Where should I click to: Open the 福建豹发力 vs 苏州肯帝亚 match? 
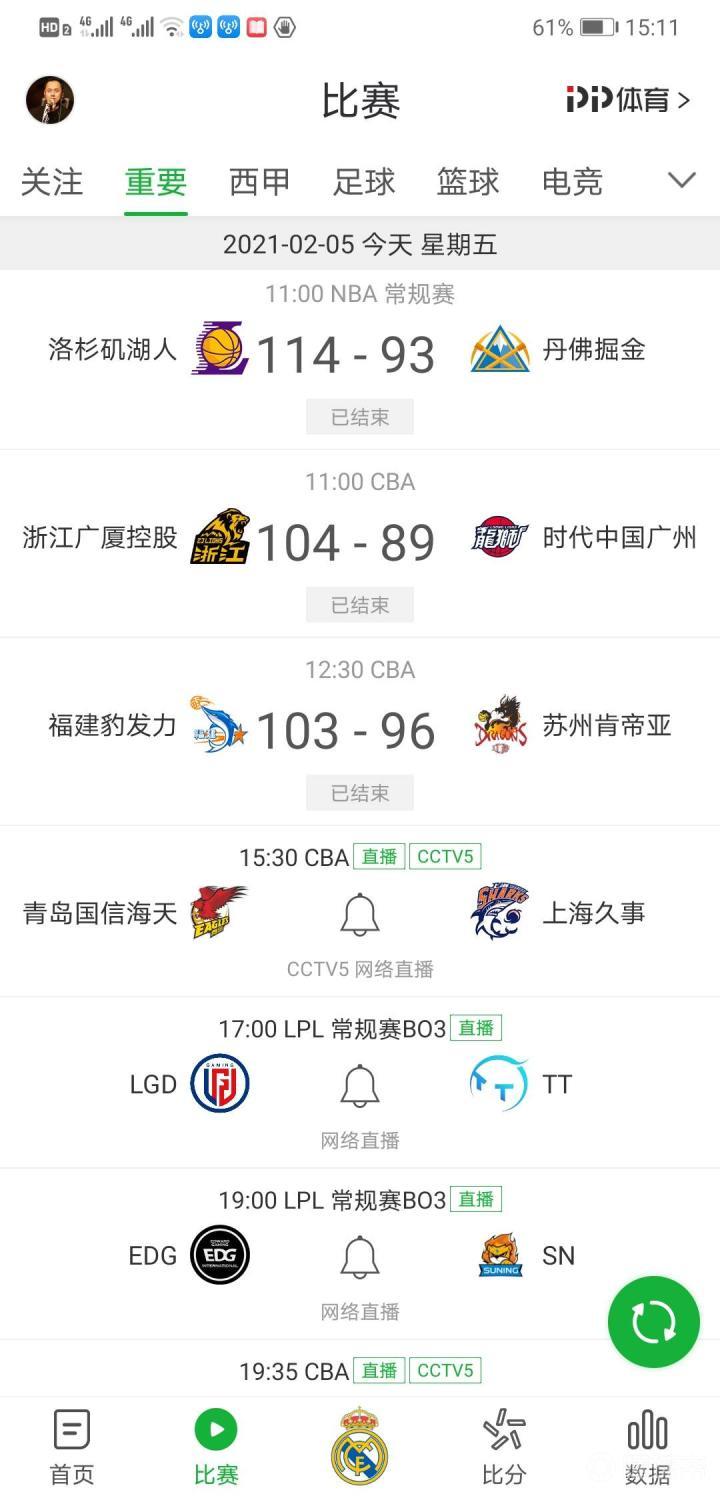(x=360, y=731)
